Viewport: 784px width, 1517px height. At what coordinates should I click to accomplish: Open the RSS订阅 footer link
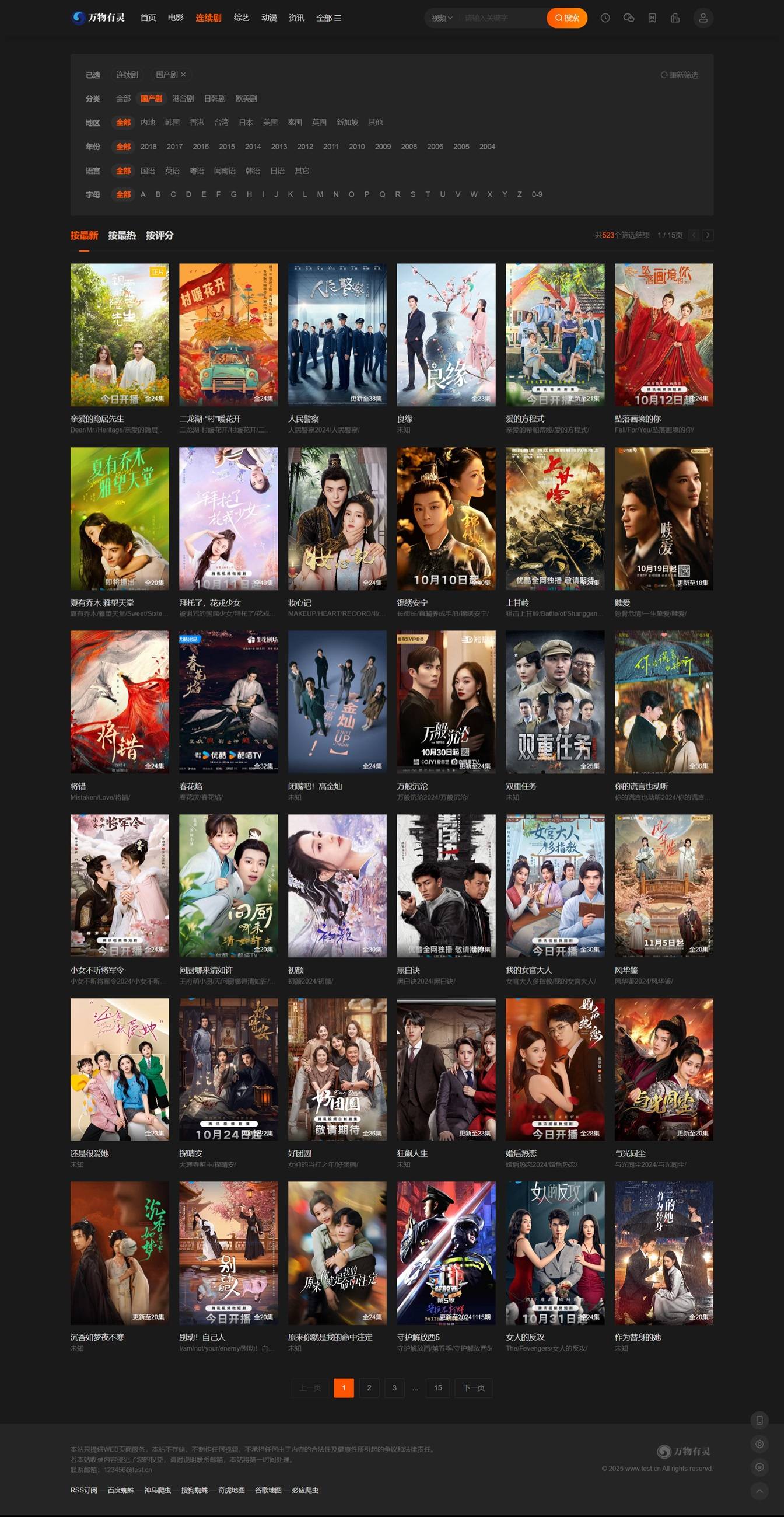(83, 1491)
